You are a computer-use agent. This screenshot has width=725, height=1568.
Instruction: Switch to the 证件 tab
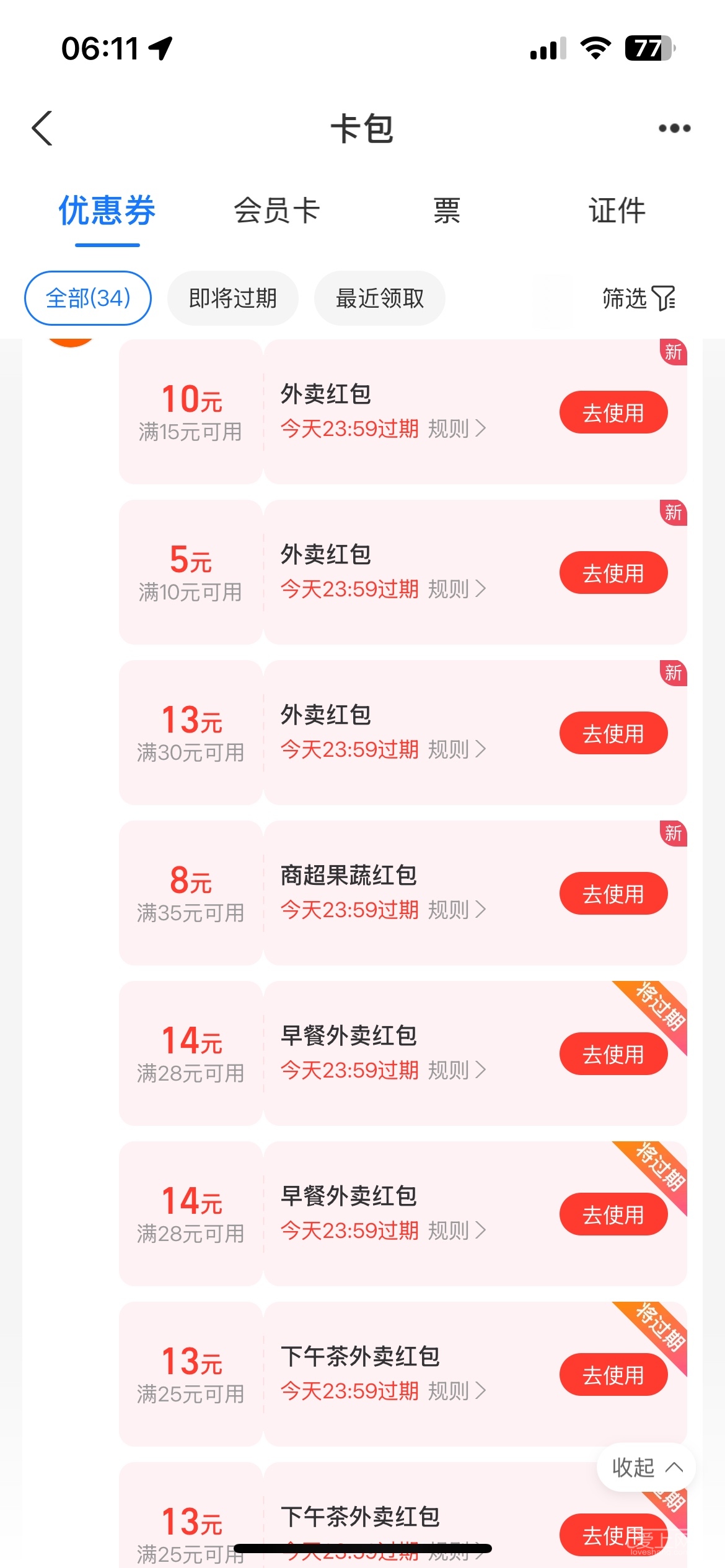[x=617, y=211]
